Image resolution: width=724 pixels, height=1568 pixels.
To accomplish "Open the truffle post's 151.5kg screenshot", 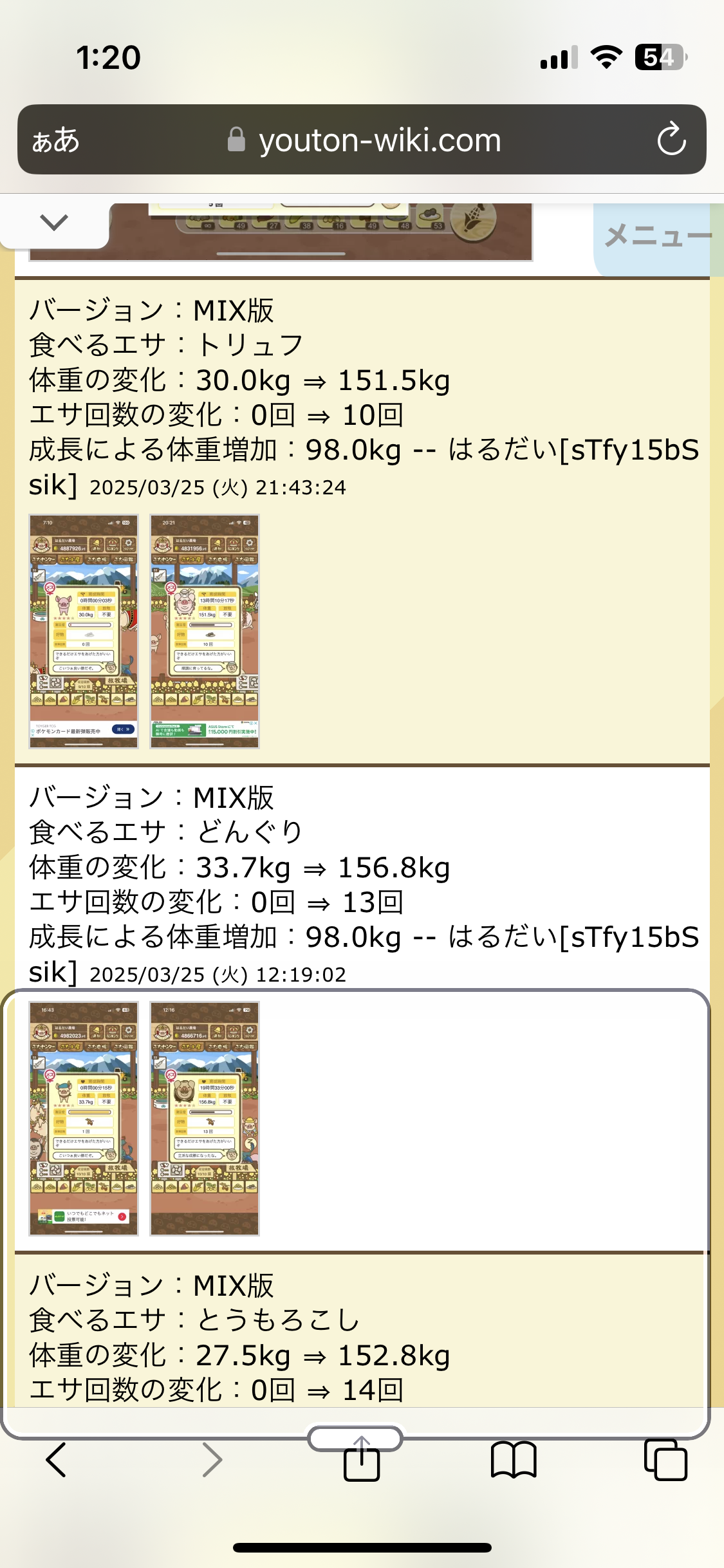I will coord(205,631).
